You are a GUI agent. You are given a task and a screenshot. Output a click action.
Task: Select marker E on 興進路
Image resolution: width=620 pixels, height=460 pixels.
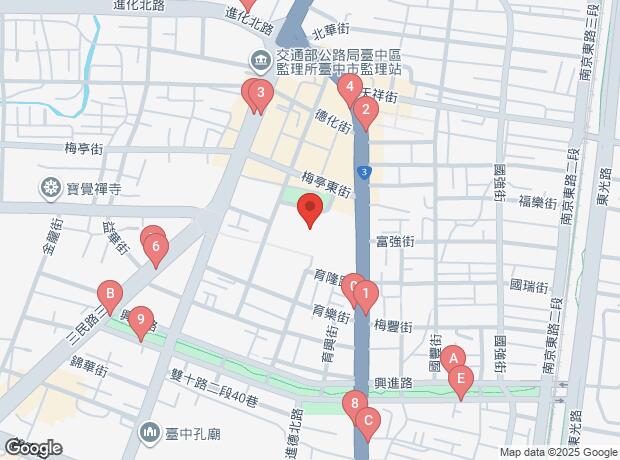(461, 382)
